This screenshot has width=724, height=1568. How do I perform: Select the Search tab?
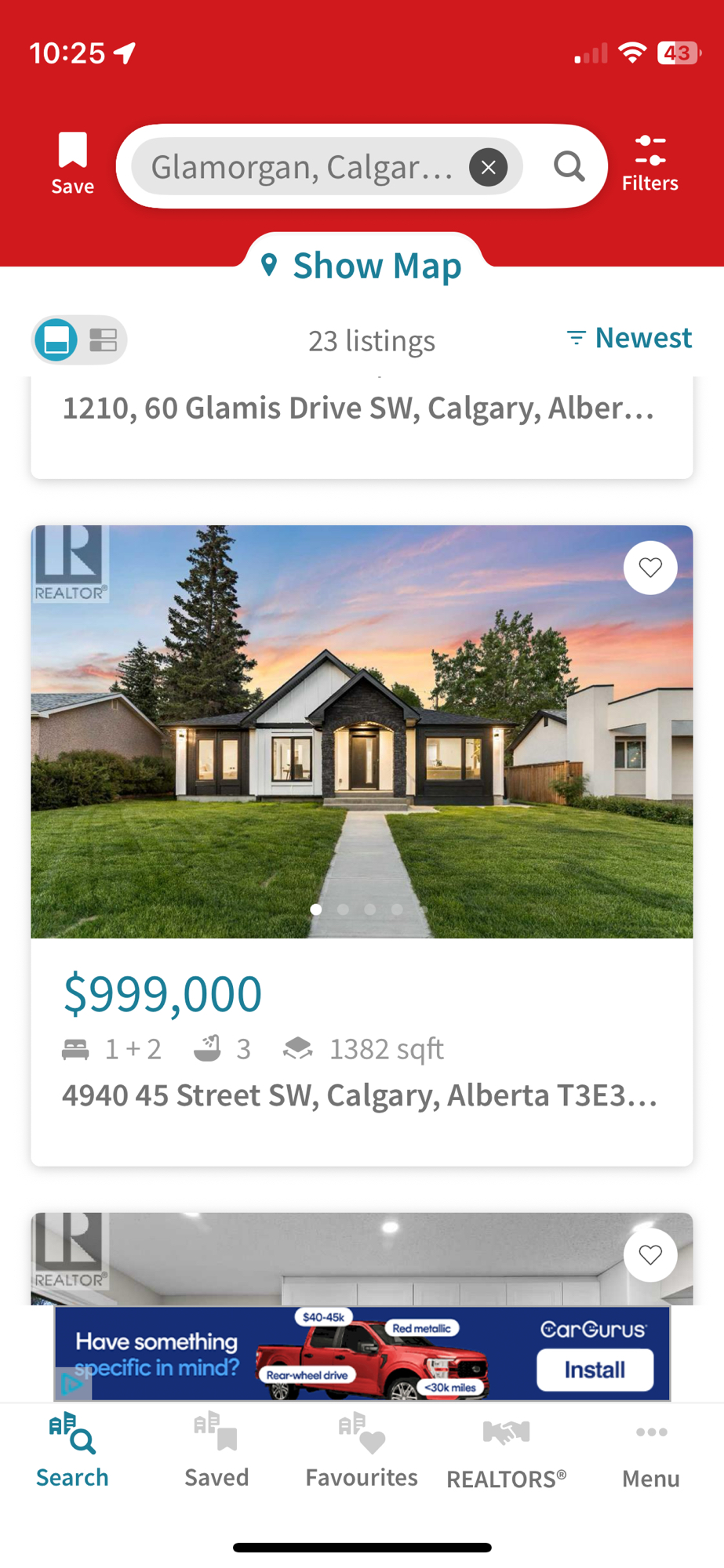click(72, 1451)
